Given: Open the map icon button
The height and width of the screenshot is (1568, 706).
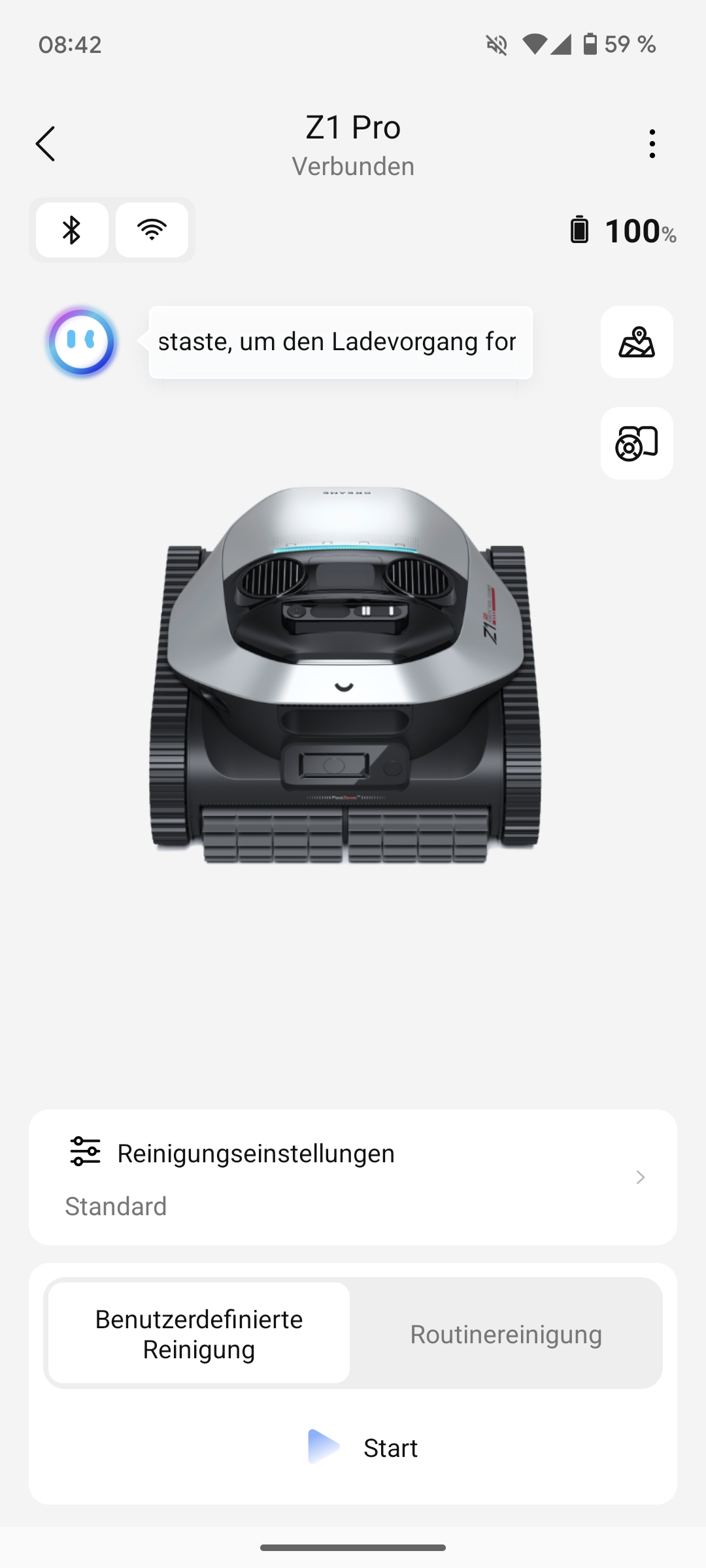Looking at the screenshot, I should point(637,342).
